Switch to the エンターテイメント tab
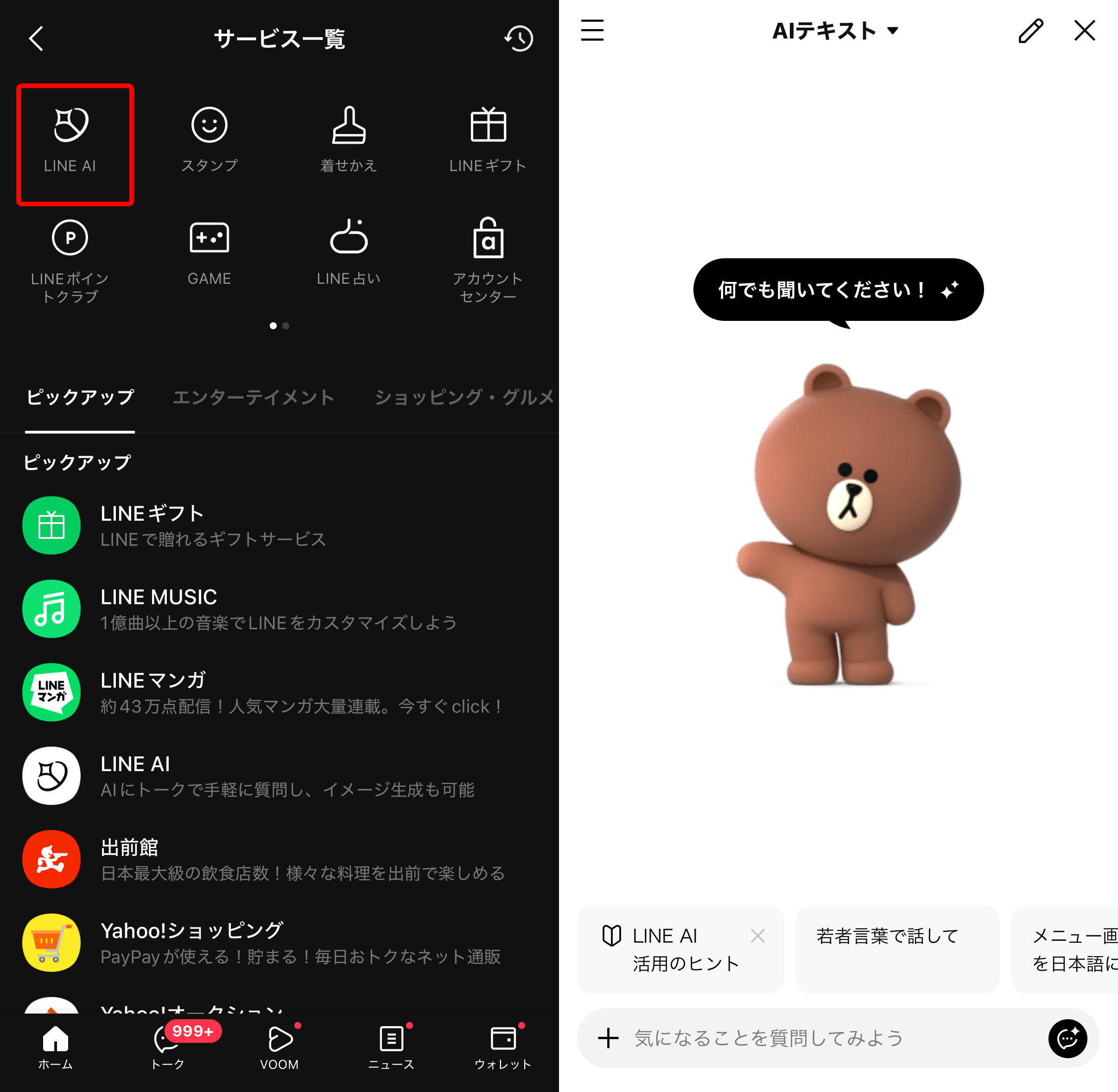Viewport: 1118px width, 1092px height. click(x=254, y=397)
